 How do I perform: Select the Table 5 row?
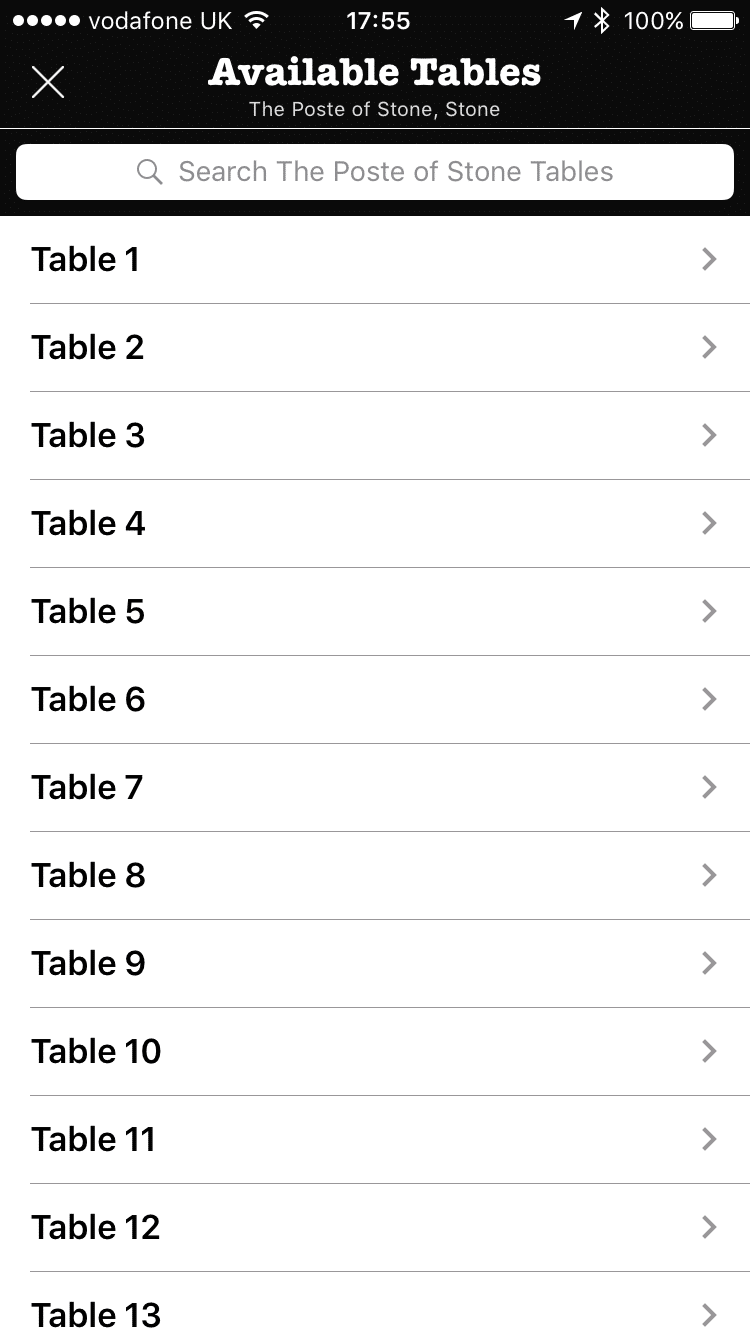(x=375, y=612)
